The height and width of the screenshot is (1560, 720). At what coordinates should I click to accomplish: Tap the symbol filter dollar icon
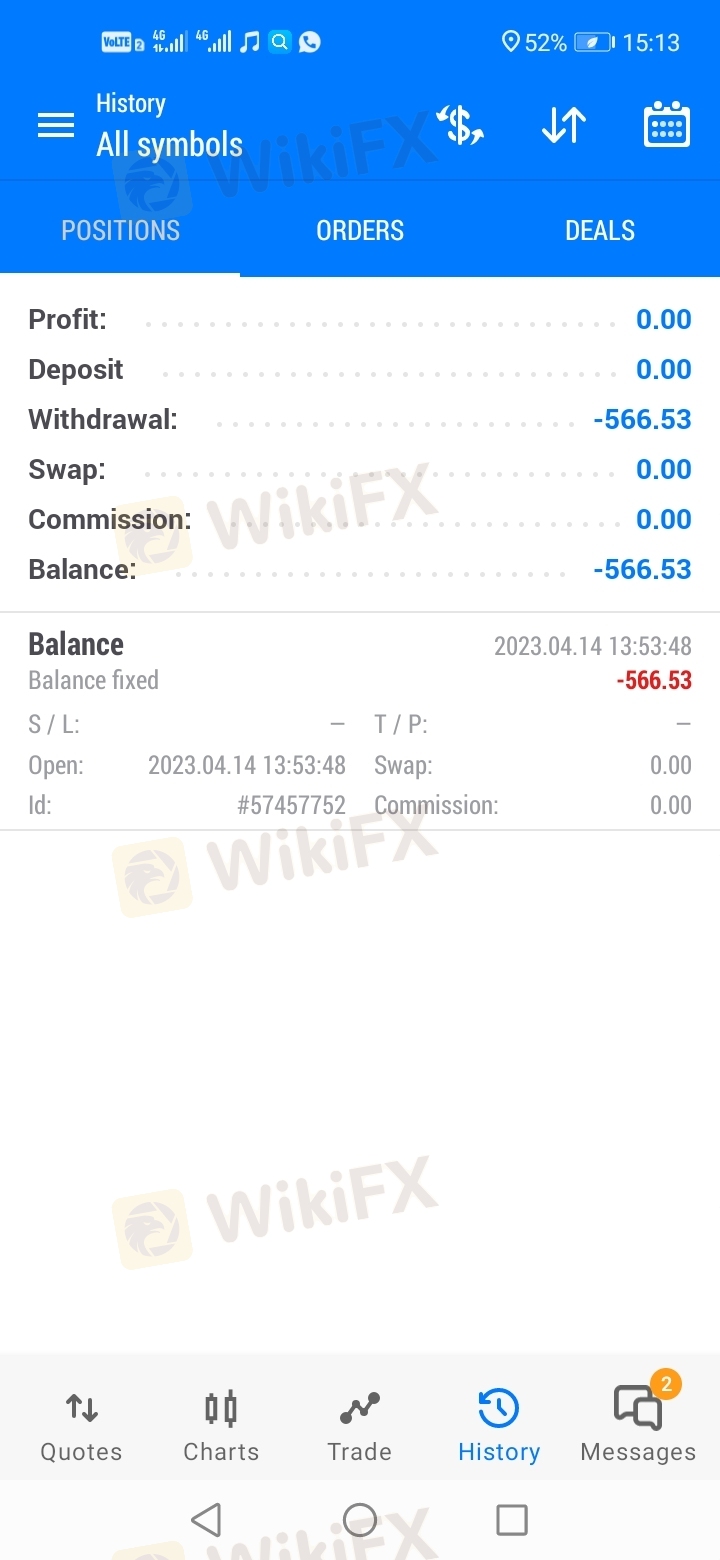coord(460,126)
